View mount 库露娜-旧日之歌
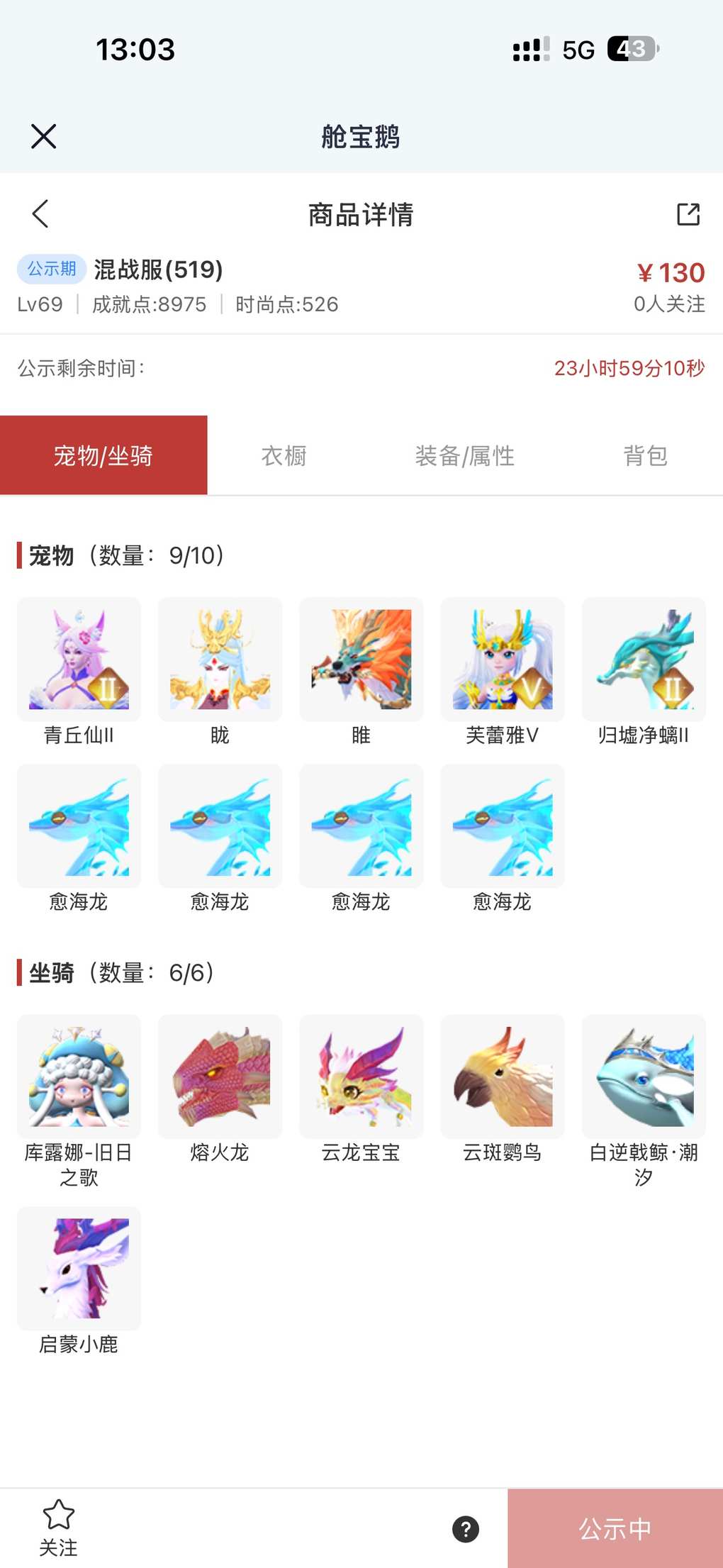The image size is (723, 1568). (79, 1077)
